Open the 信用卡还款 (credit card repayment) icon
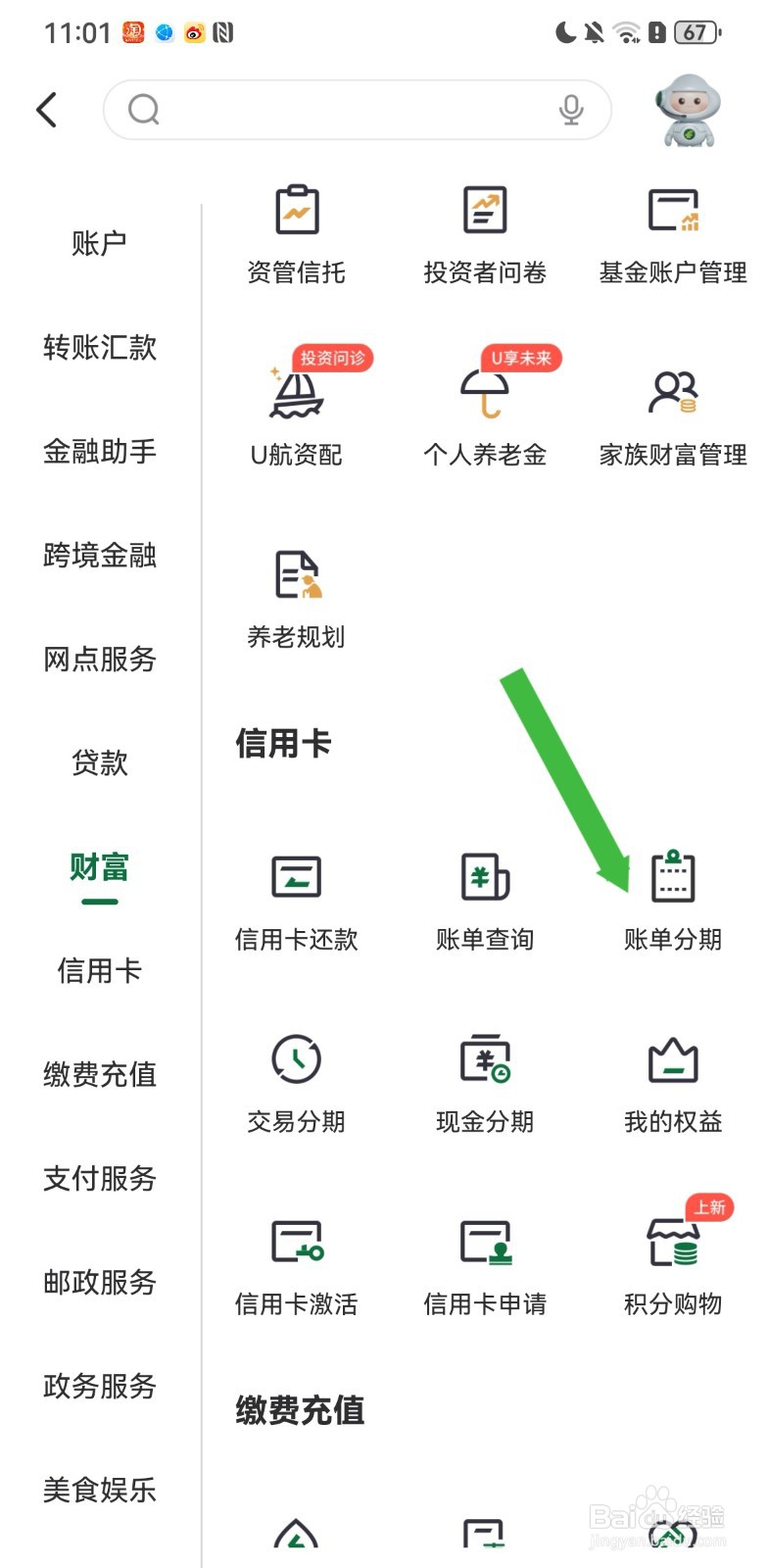 click(296, 899)
